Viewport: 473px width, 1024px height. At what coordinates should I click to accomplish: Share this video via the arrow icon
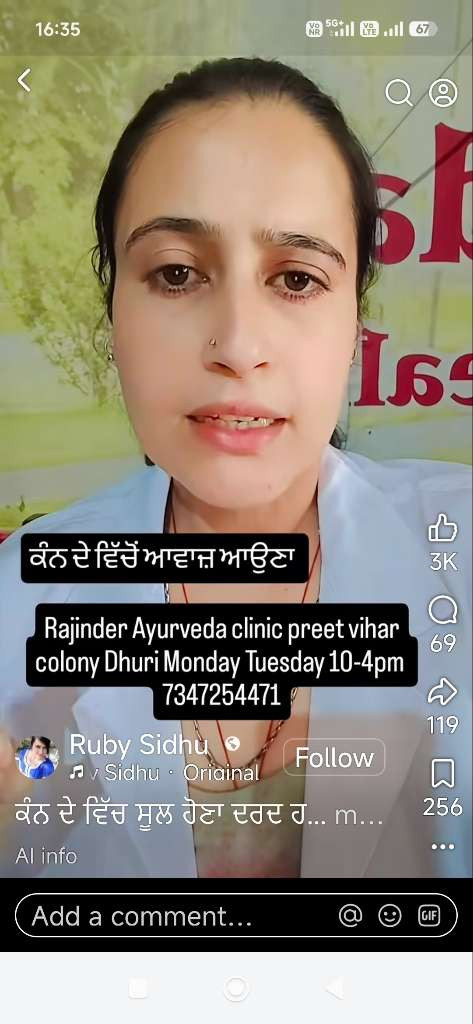coord(442,692)
